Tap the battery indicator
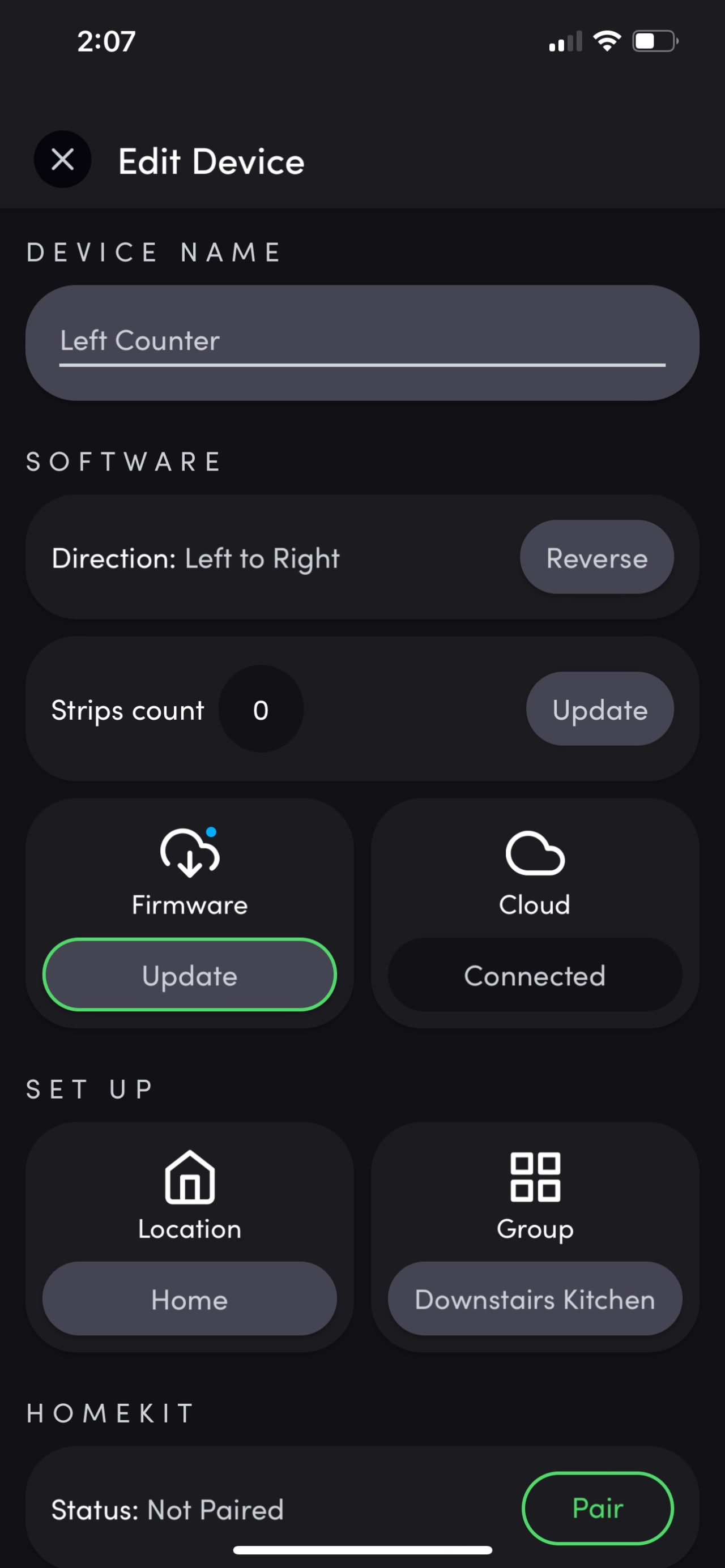This screenshot has width=725, height=1568. [x=653, y=40]
